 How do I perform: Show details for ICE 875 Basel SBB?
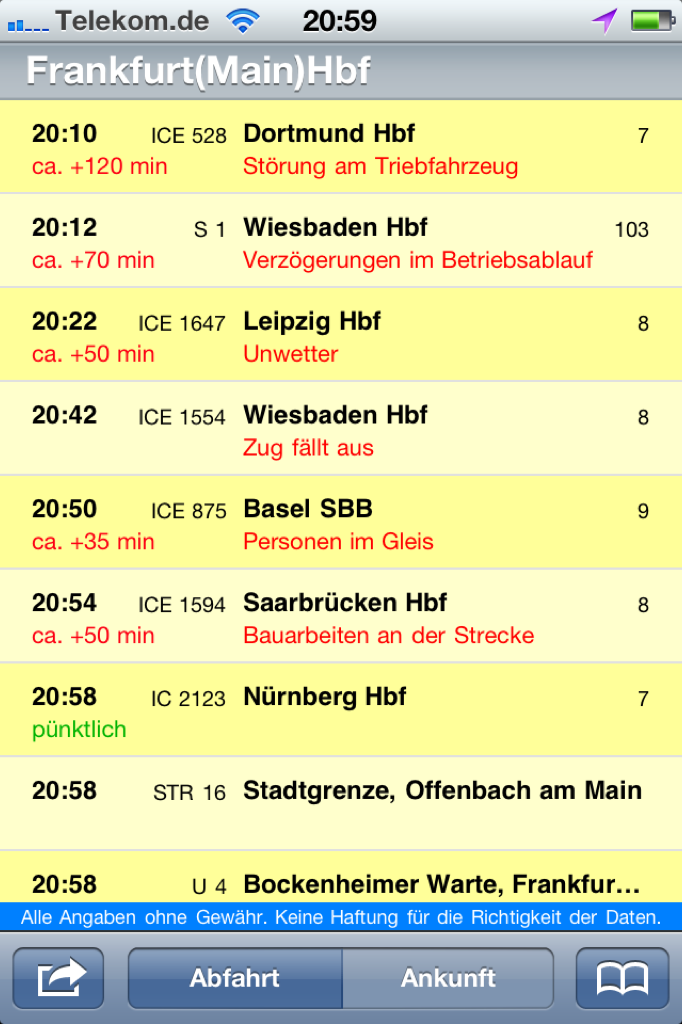(x=340, y=523)
